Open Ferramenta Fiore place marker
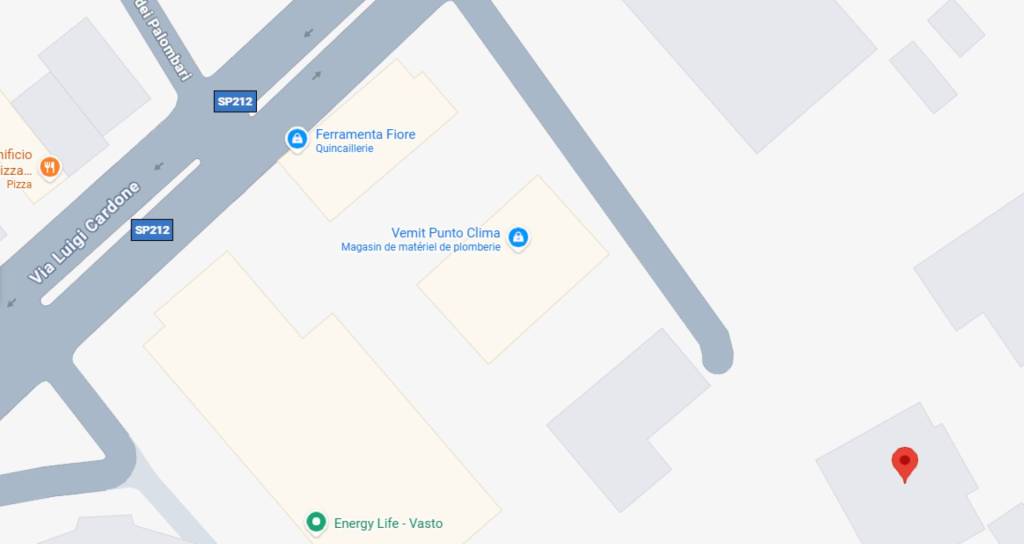1024x544 pixels. tap(297, 138)
